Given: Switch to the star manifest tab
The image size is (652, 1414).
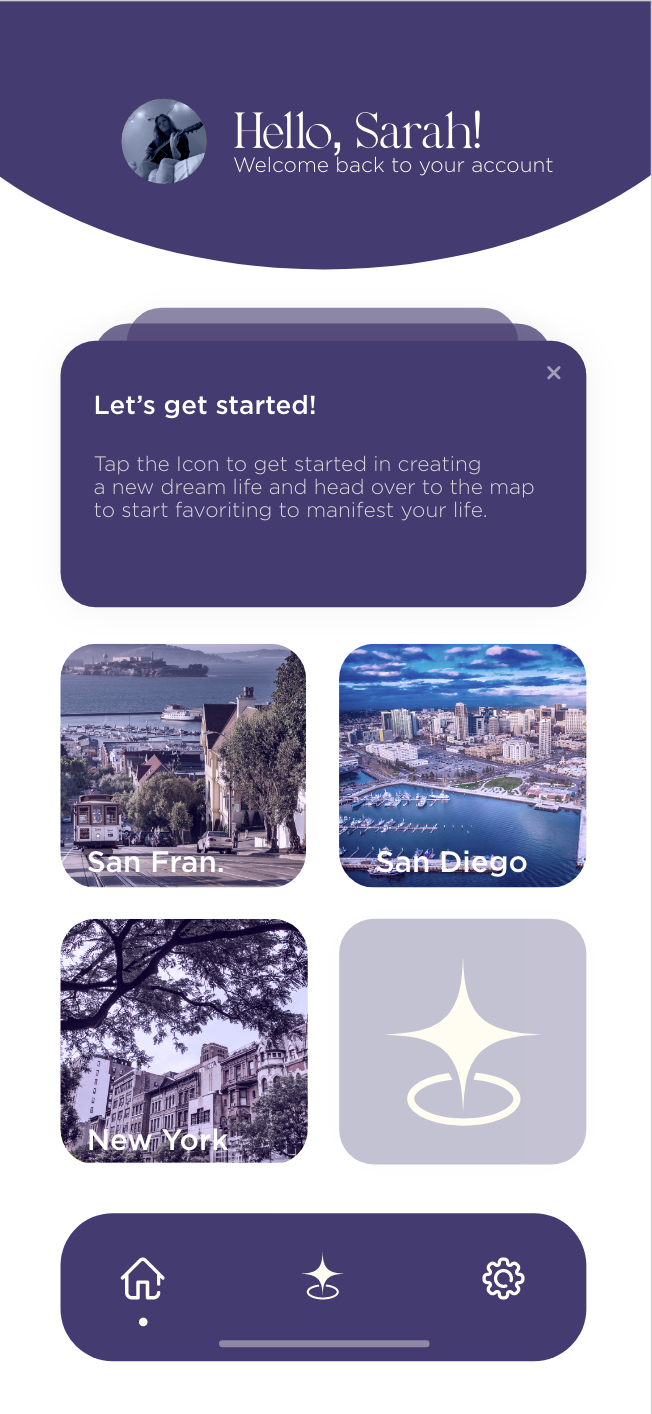Looking at the screenshot, I should point(323,1279).
